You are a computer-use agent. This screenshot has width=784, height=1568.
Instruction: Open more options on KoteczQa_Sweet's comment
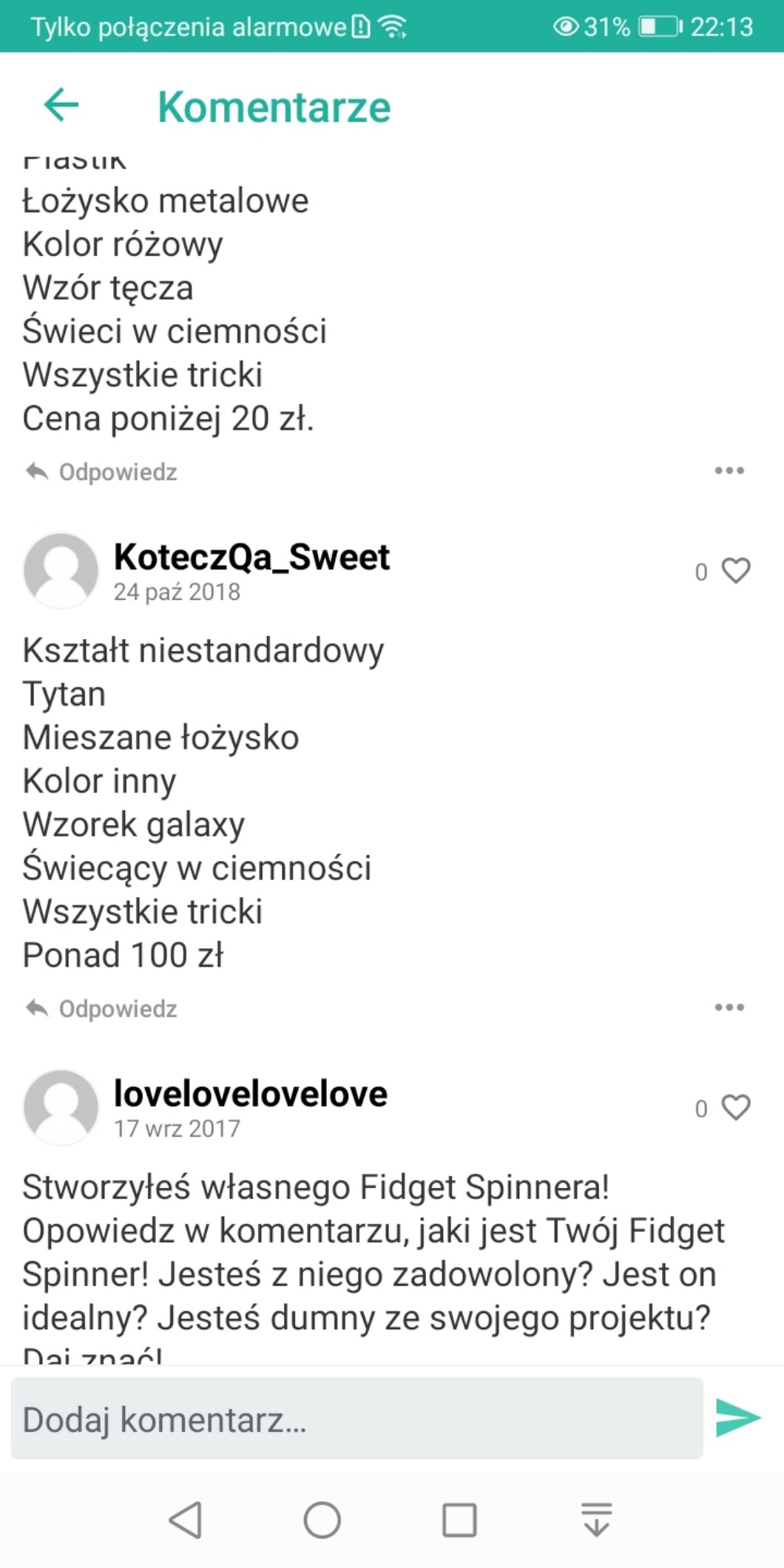729,1007
